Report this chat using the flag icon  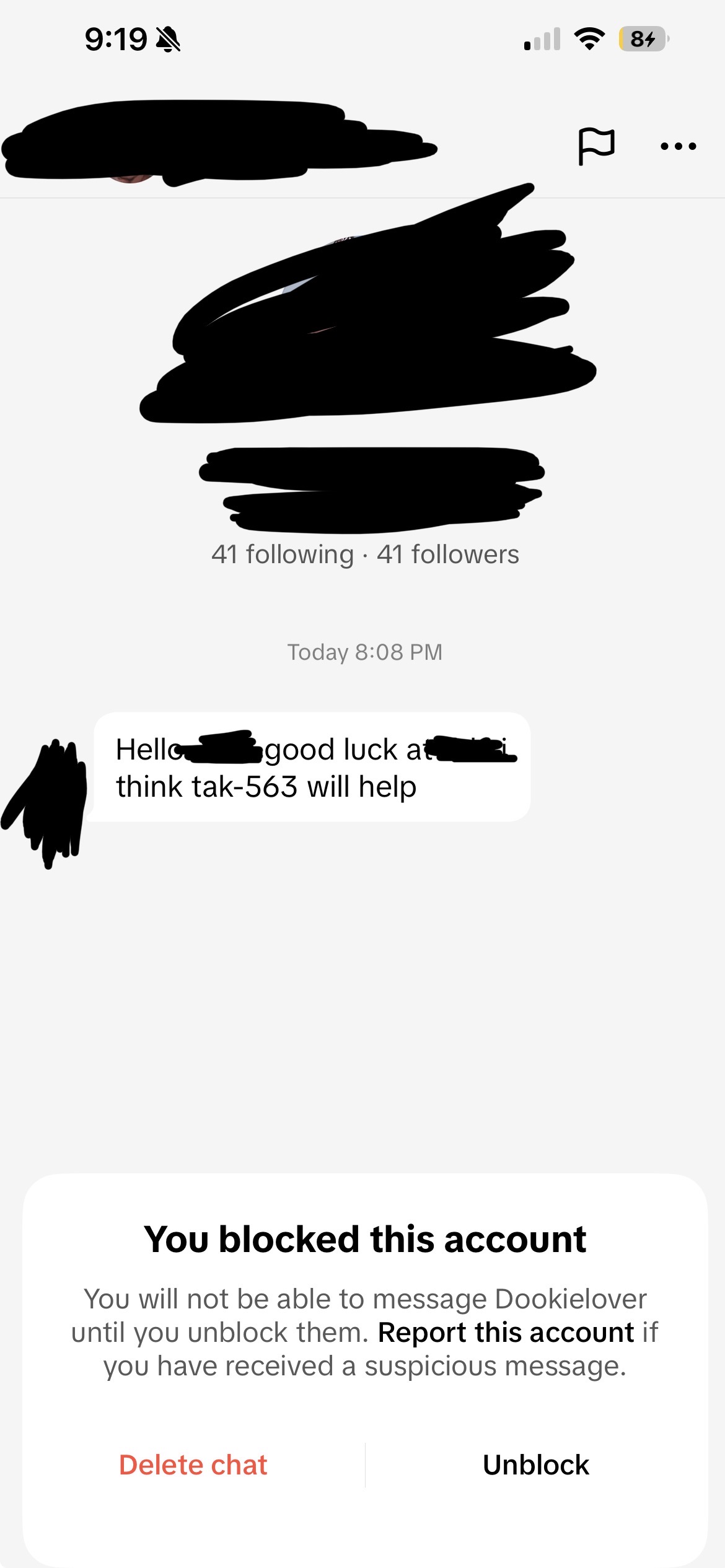point(596,146)
